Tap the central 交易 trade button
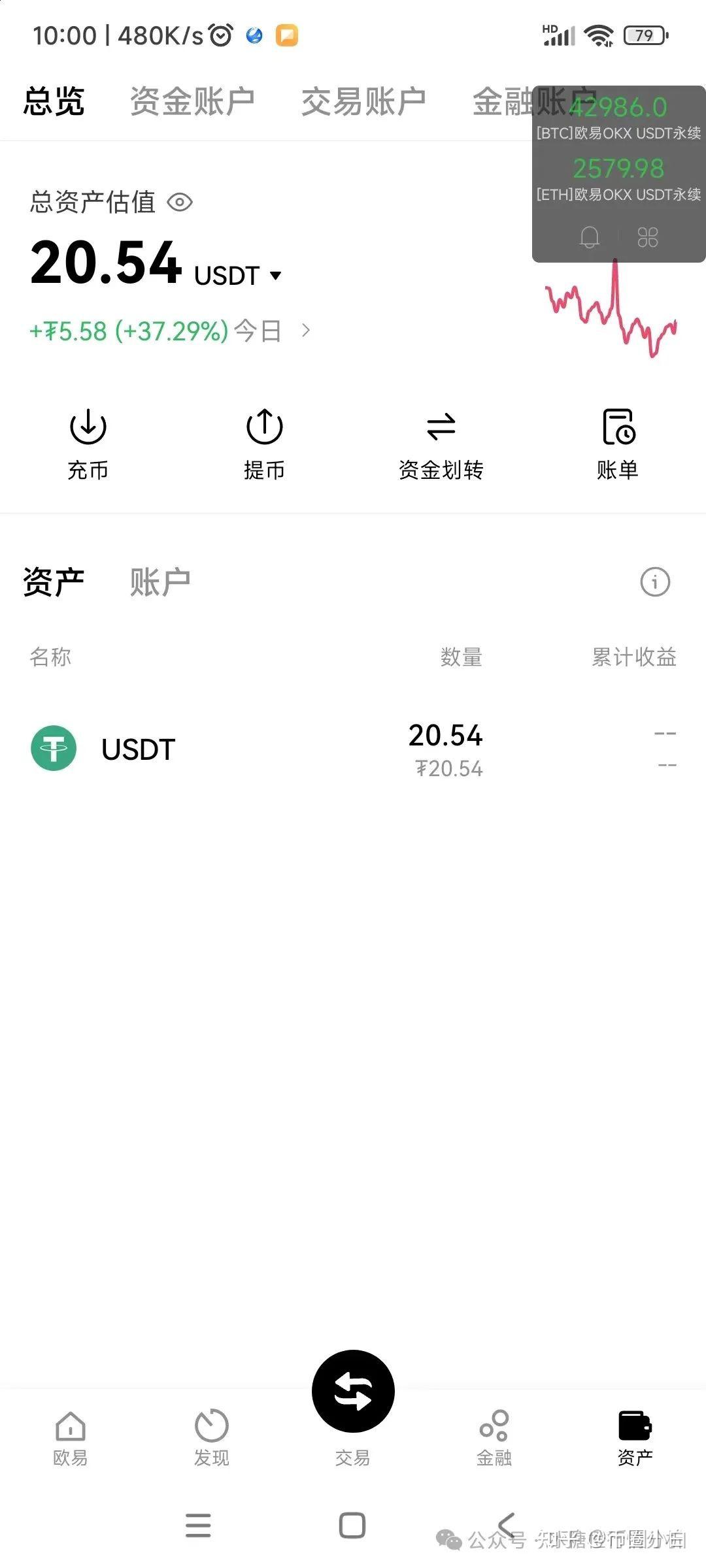 (353, 1392)
